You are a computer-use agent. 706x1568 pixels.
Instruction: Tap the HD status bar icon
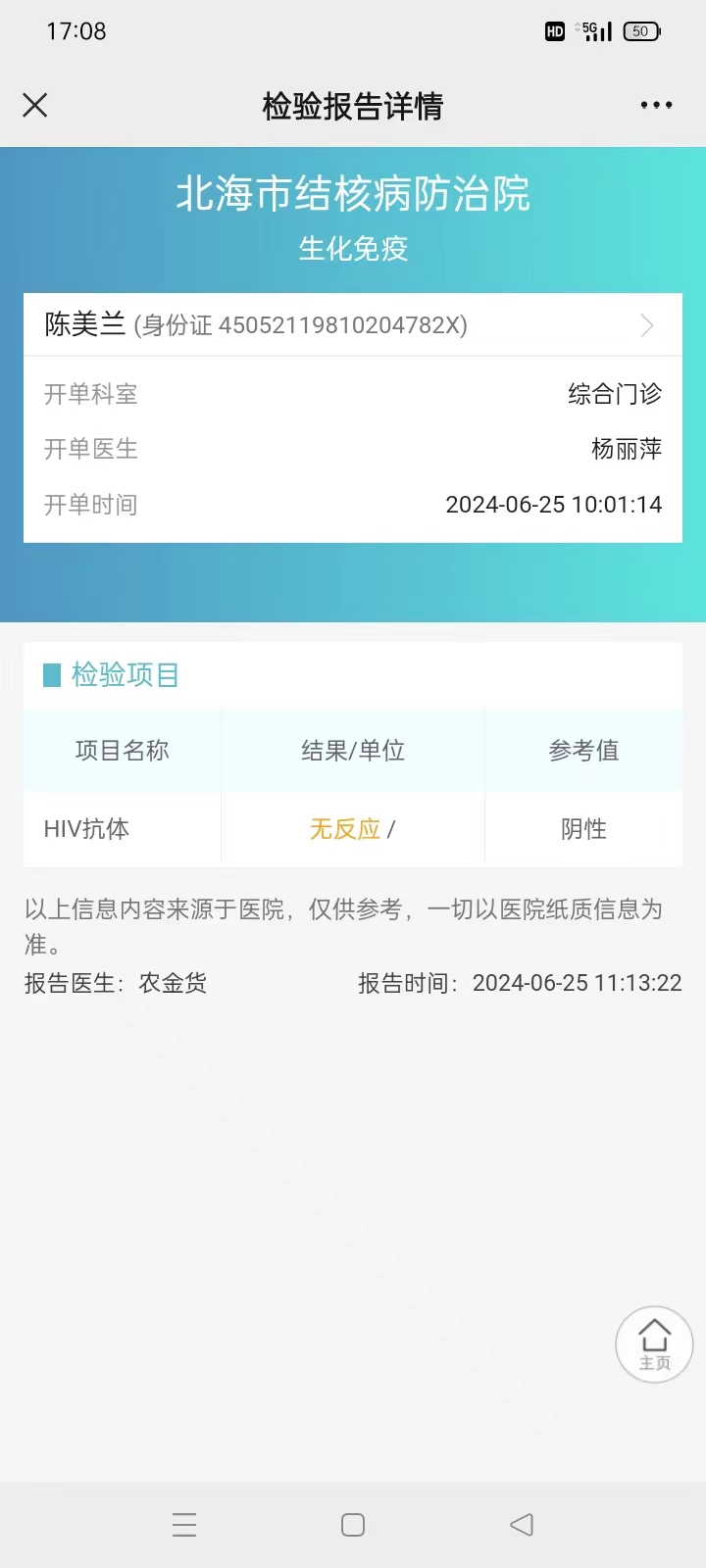(553, 31)
